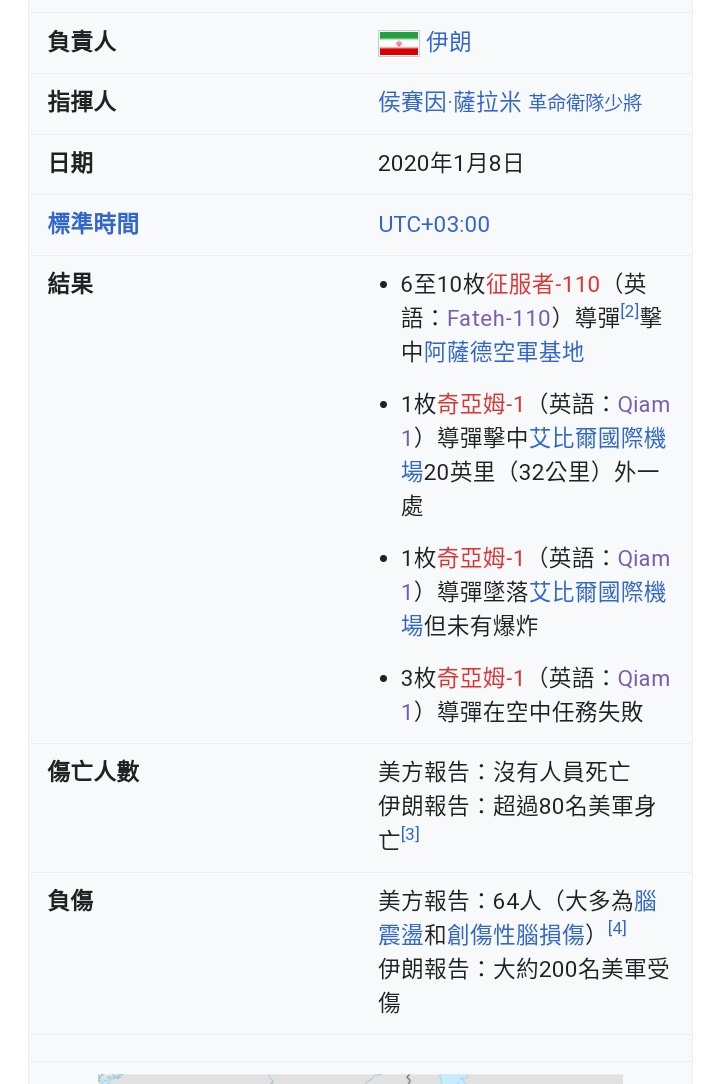Open citation reference [2]
713x1084 pixels.
point(629,311)
